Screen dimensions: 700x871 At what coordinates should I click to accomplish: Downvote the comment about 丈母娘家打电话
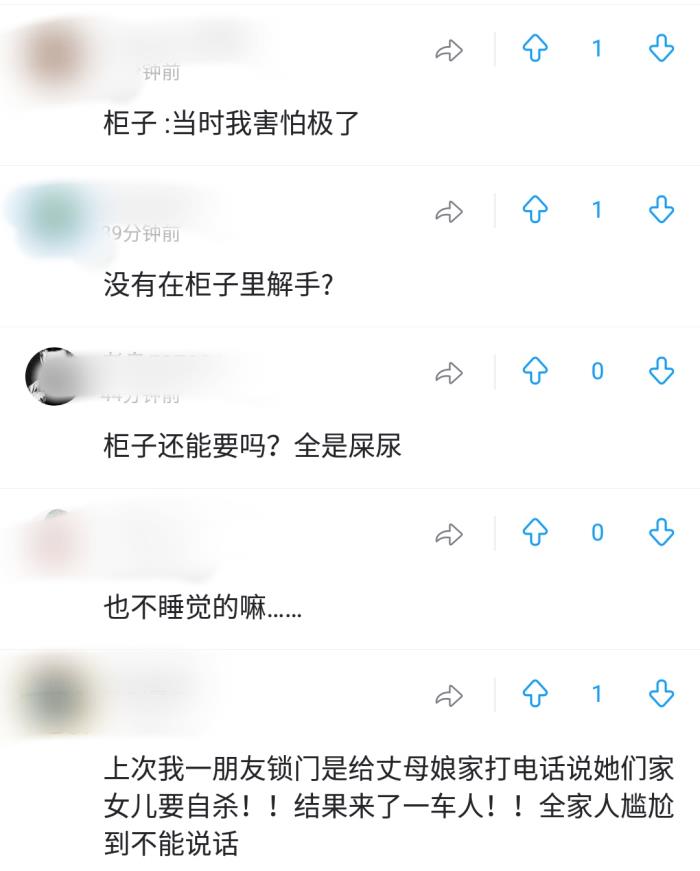tap(661, 694)
